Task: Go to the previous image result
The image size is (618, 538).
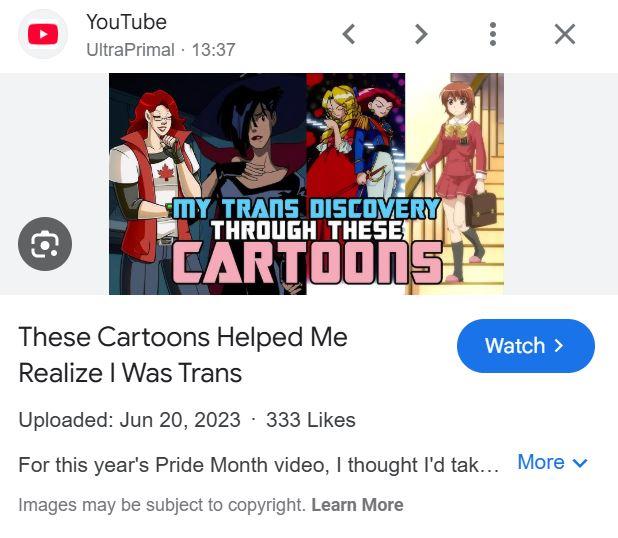Action: pyautogui.click(x=349, y=34)
